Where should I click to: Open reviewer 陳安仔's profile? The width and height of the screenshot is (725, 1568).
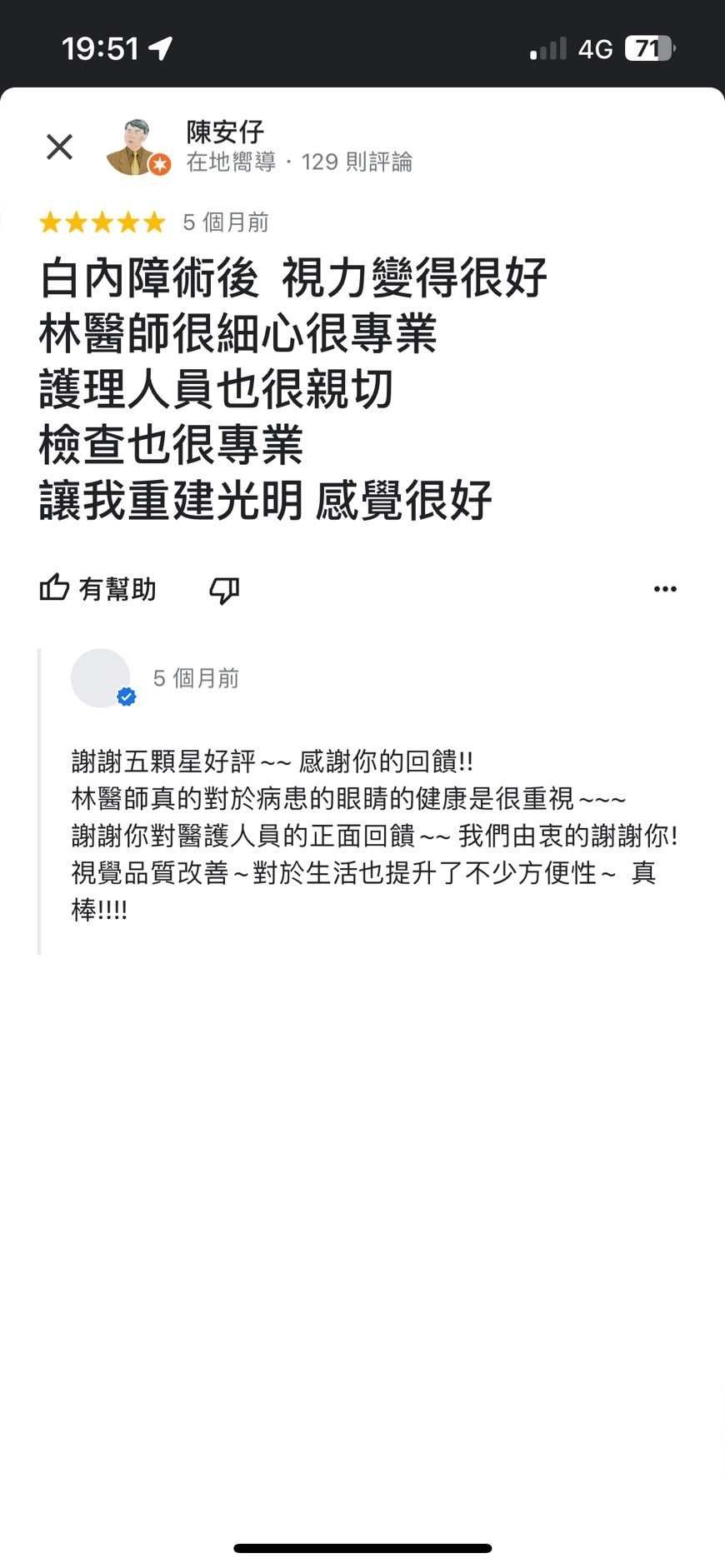(225, 132)
